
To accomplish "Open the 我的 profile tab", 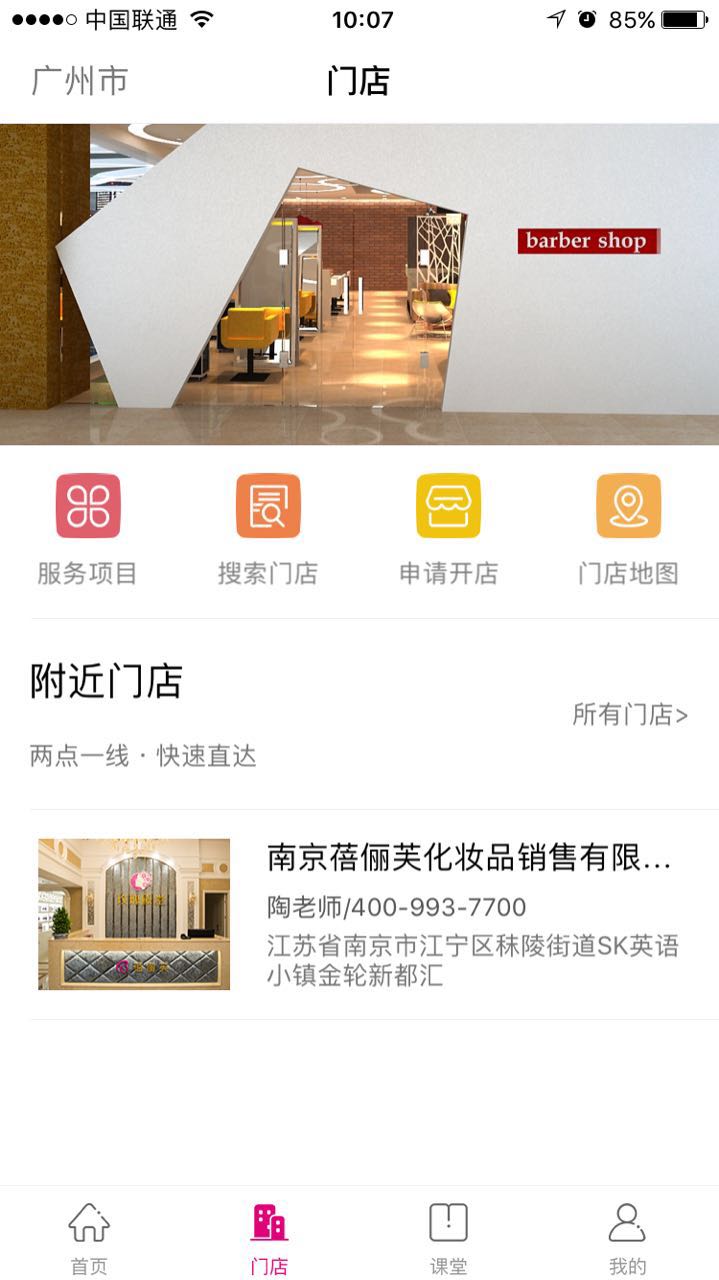I will tap(628, 1236).
